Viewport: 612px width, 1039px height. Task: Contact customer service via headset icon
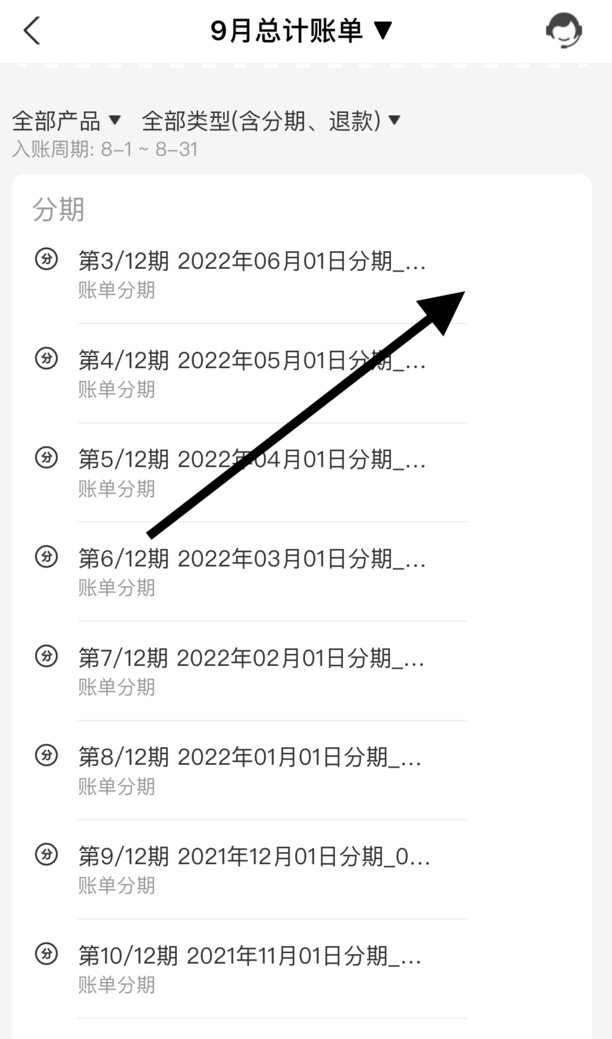[x=563, y=31]
